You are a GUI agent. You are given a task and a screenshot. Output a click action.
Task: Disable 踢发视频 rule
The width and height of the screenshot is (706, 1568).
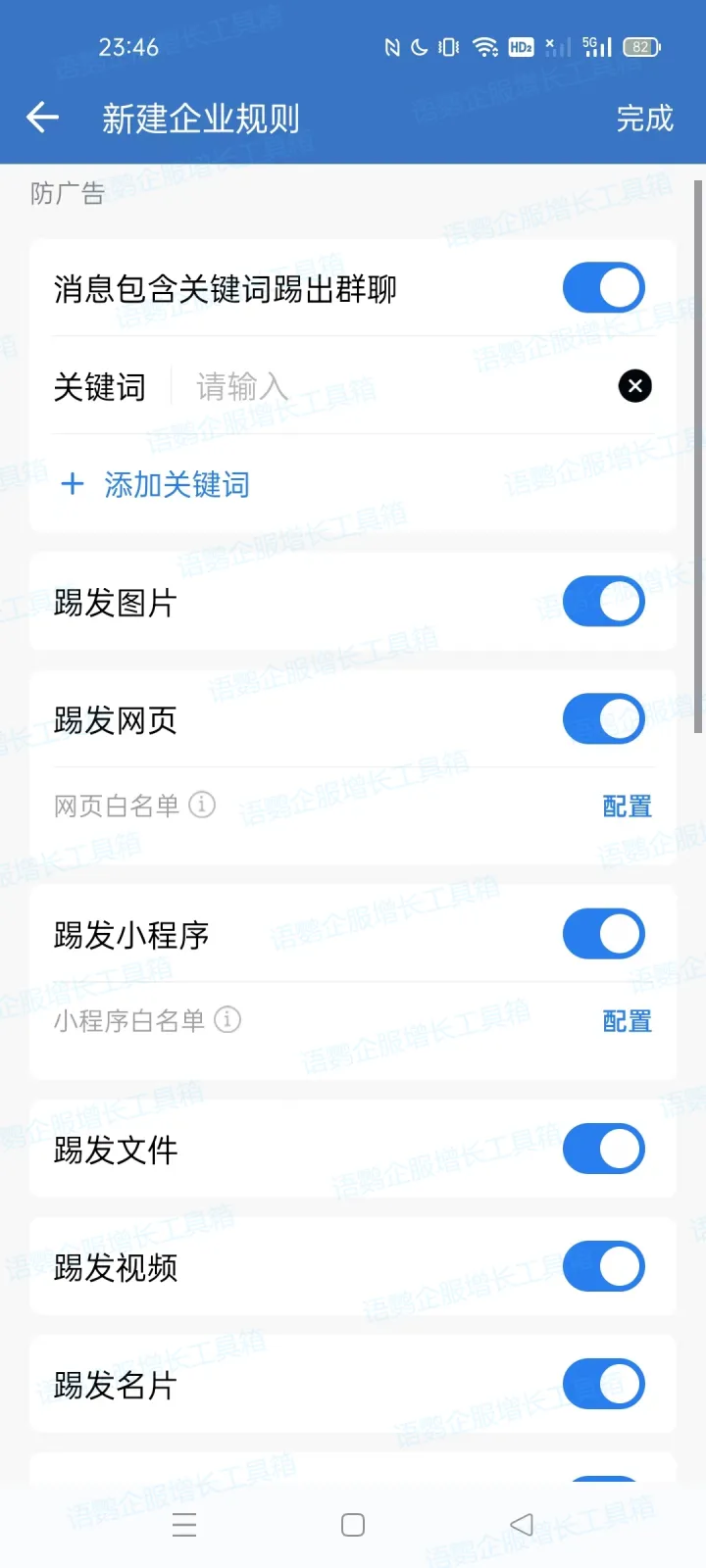tap(603, 1266)
